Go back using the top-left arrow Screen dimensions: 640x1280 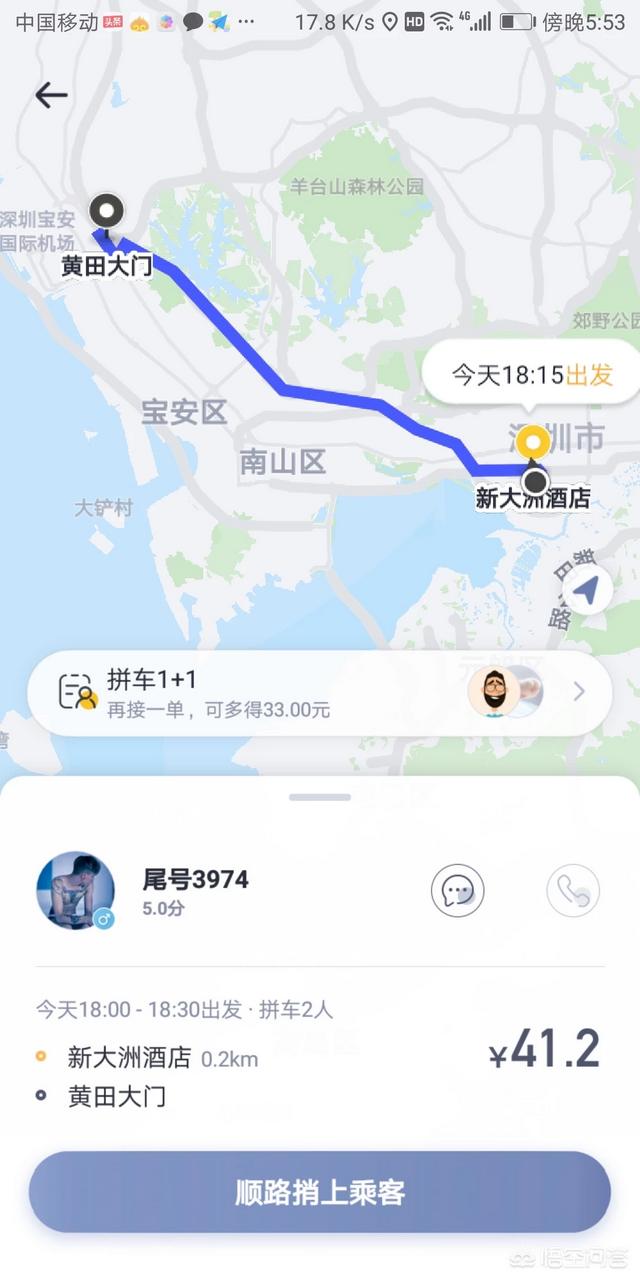tap(51, 95)
